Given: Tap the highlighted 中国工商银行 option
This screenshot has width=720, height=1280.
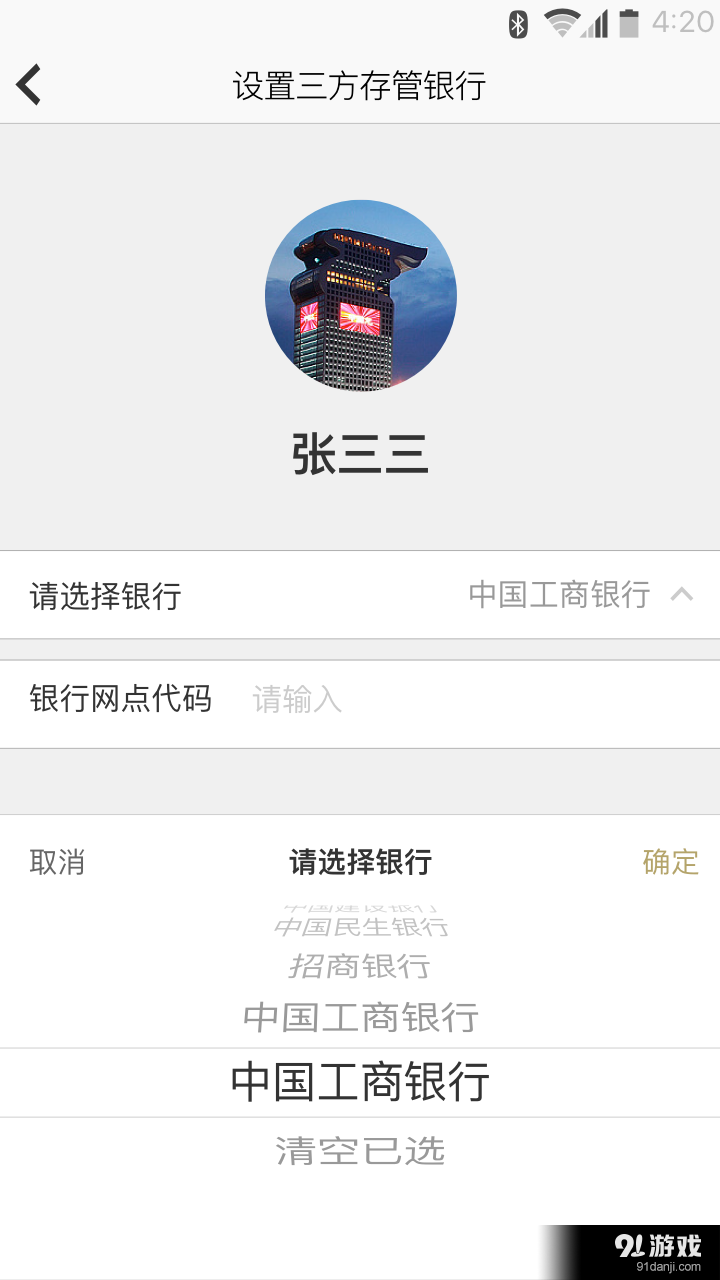Looking at the screenshot, I should point(360,1082).
